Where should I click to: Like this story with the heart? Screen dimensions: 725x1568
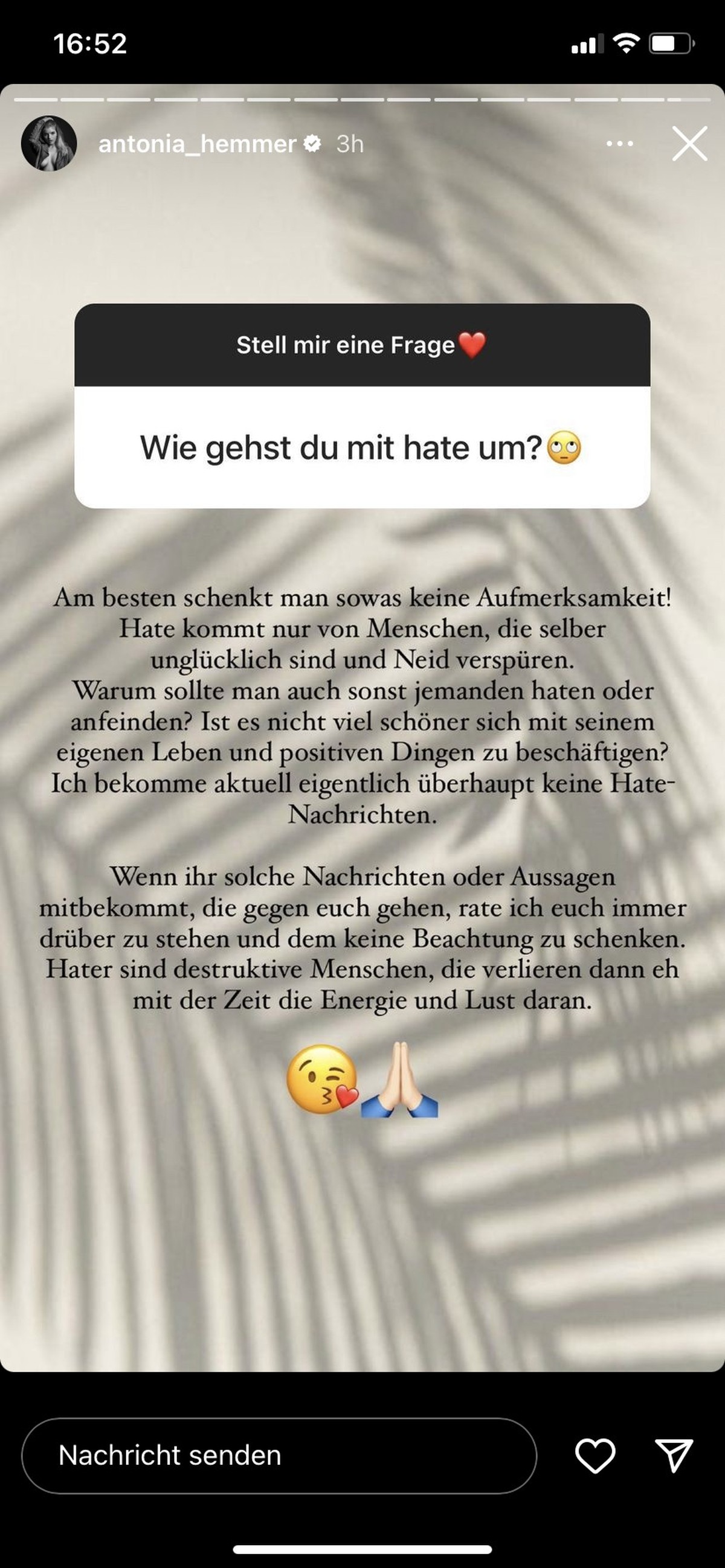594,1456
